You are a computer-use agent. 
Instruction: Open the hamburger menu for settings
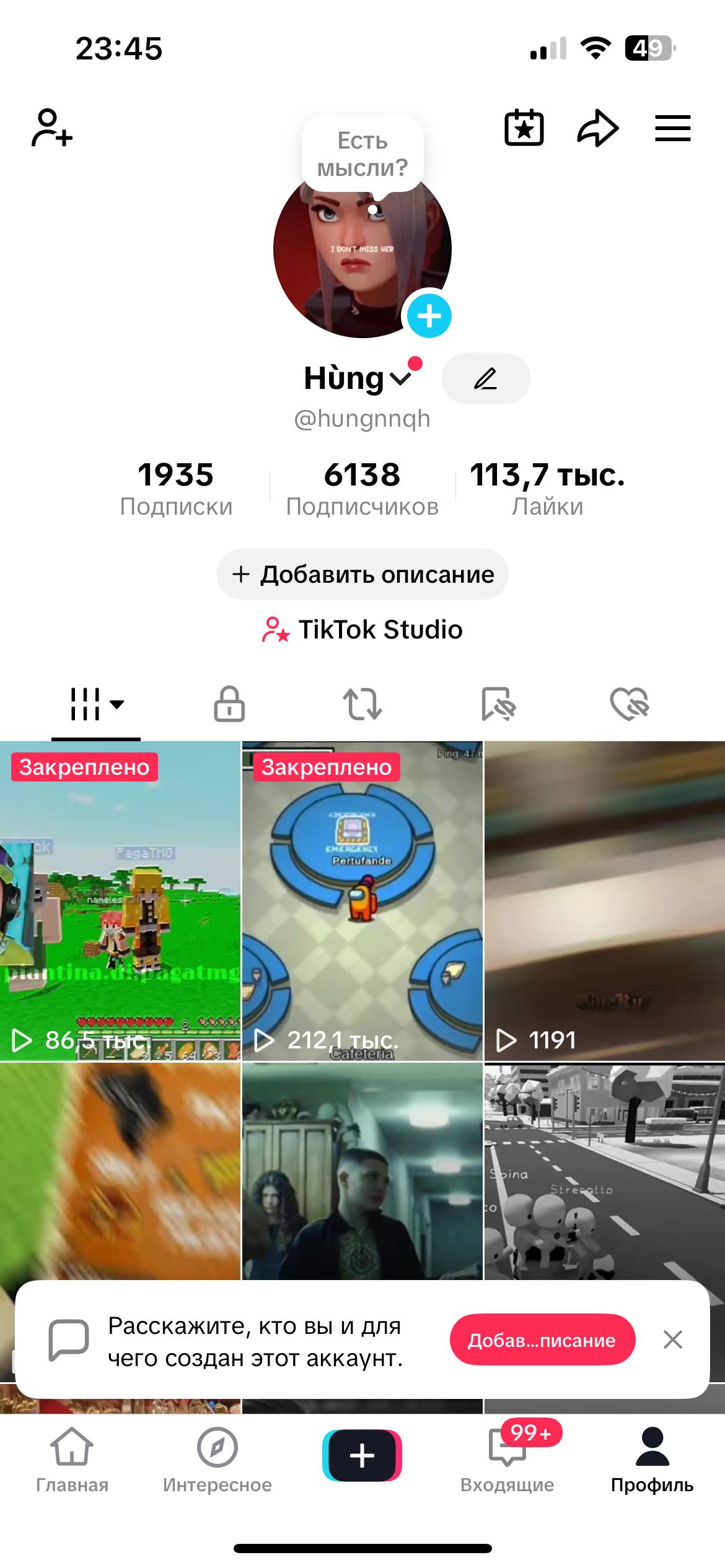(672, 128)
